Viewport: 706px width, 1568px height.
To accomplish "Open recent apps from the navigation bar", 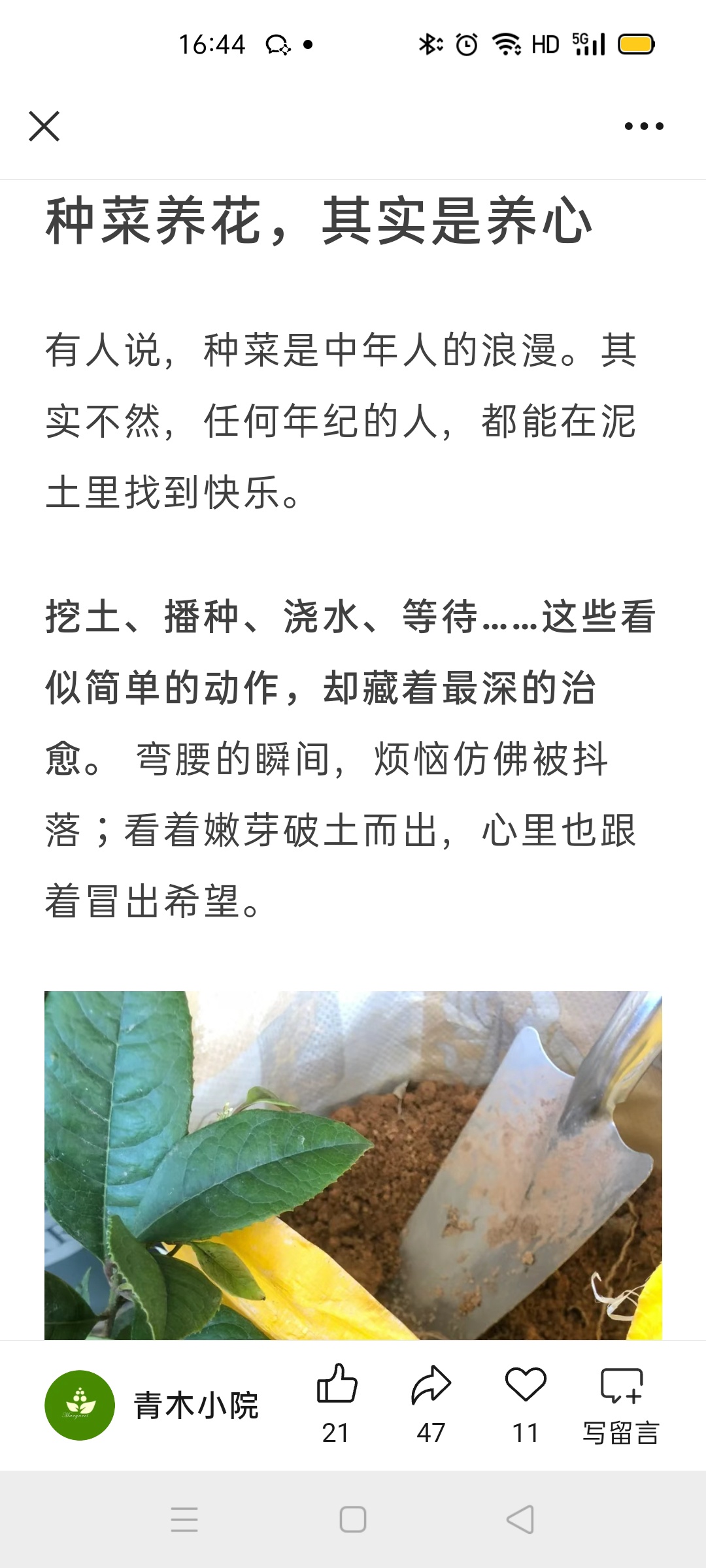I will pyautogui.click(x=184, y=1520).
